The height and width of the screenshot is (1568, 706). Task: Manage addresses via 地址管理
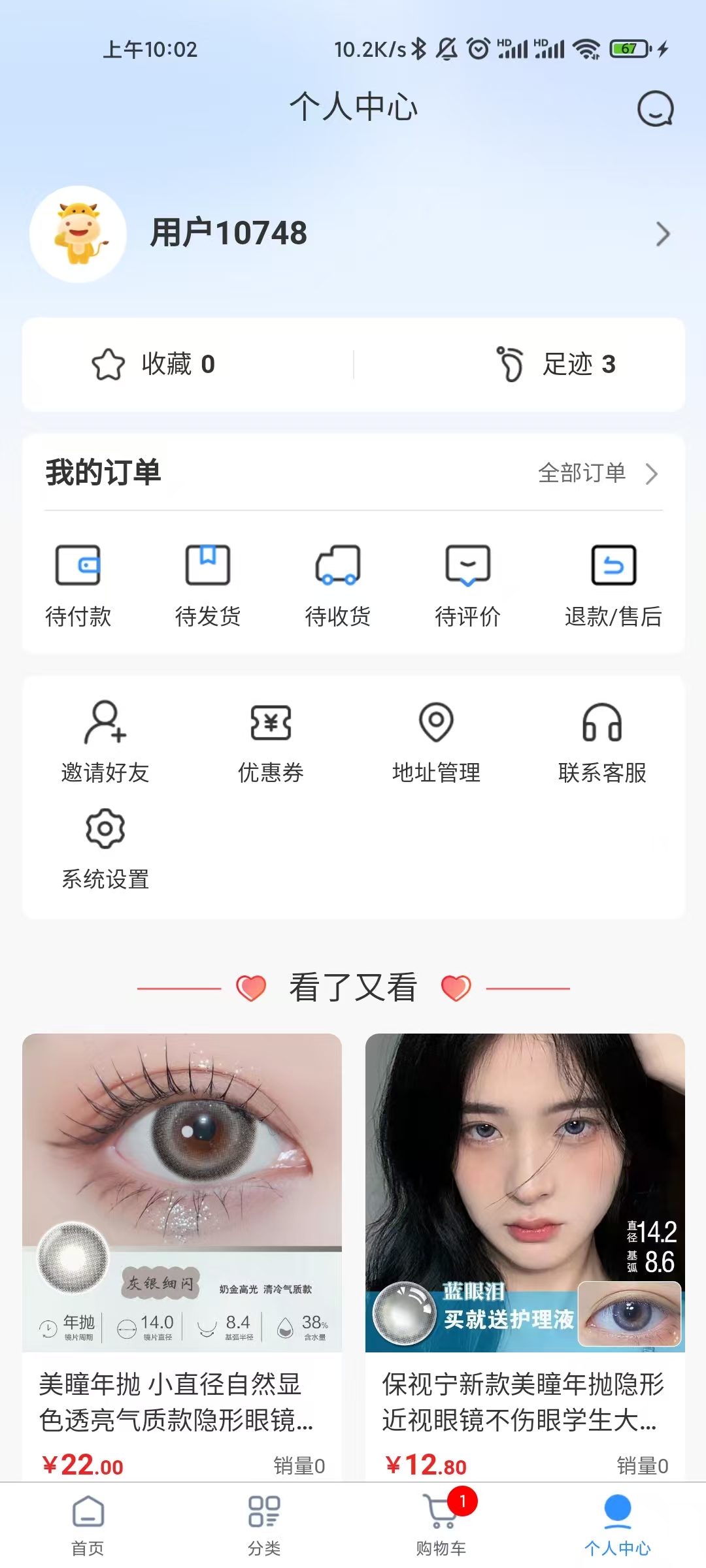tap(436, 742)
